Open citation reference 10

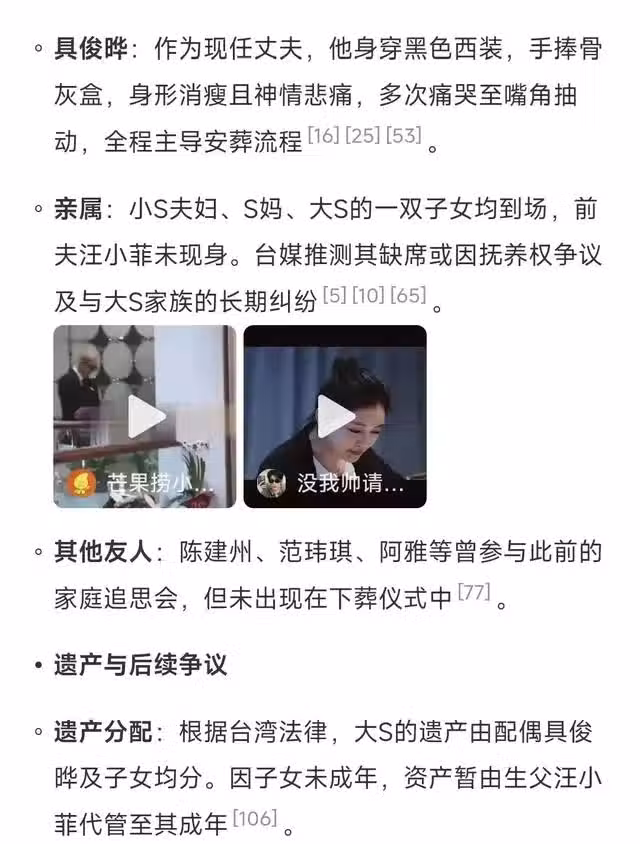tap(367, 295)
